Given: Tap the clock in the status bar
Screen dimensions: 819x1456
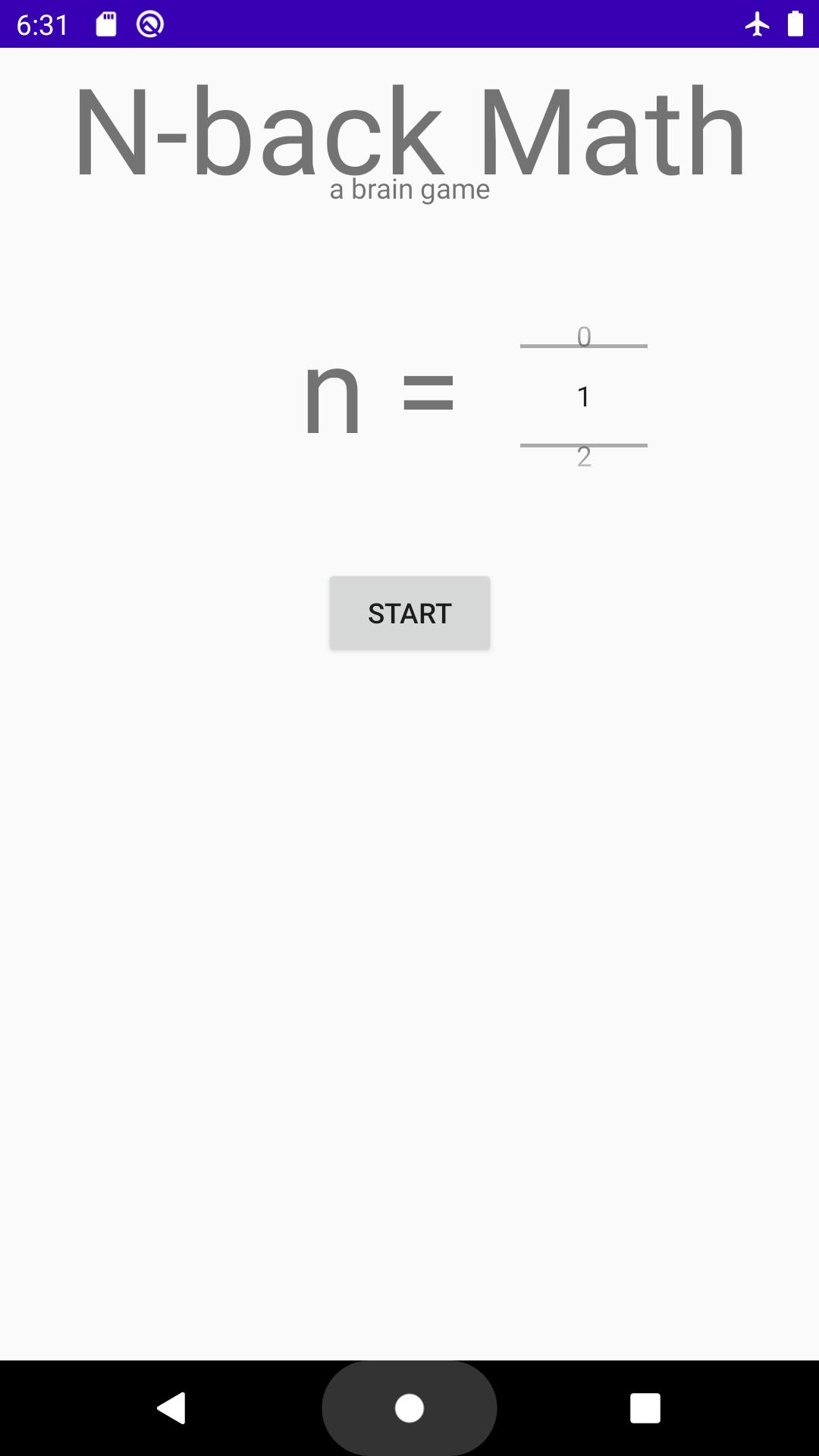Looking at the screenshot, I should tap(42, 25).
